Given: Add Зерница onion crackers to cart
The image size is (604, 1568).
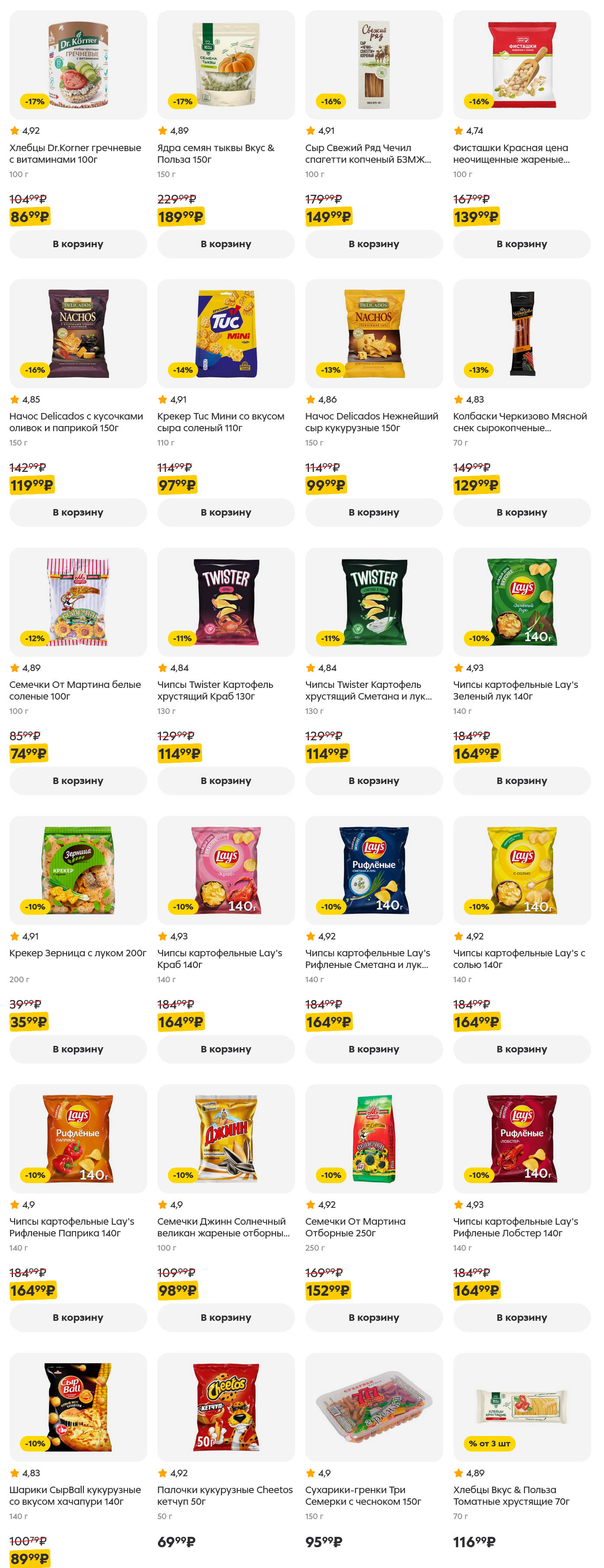Looking at the screenshot, I should click(78, 1049).
